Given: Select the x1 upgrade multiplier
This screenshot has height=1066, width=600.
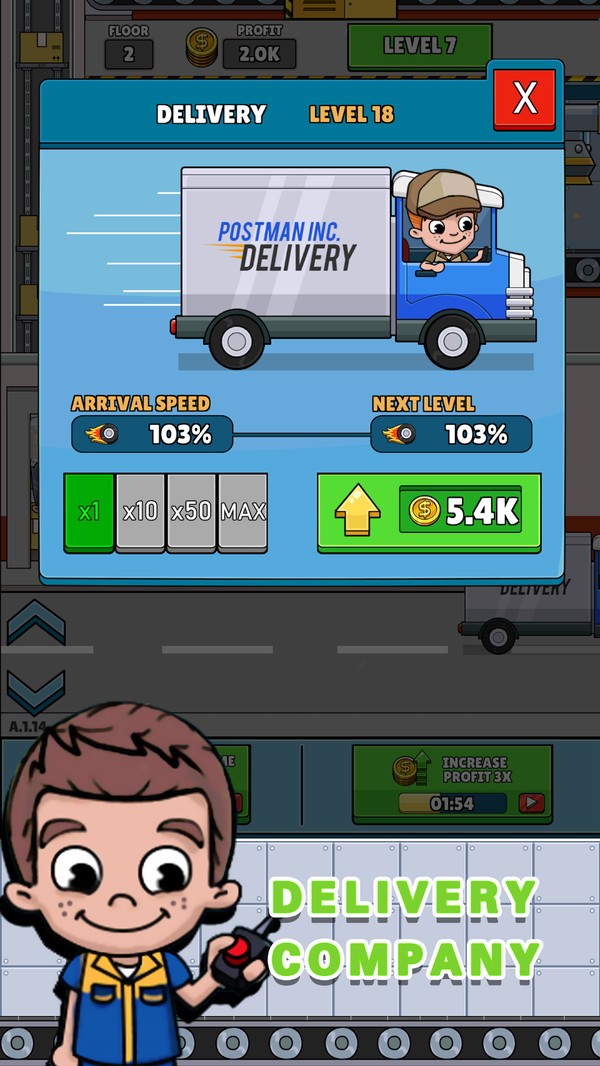Looking at the screenshot, I should 89,512.
